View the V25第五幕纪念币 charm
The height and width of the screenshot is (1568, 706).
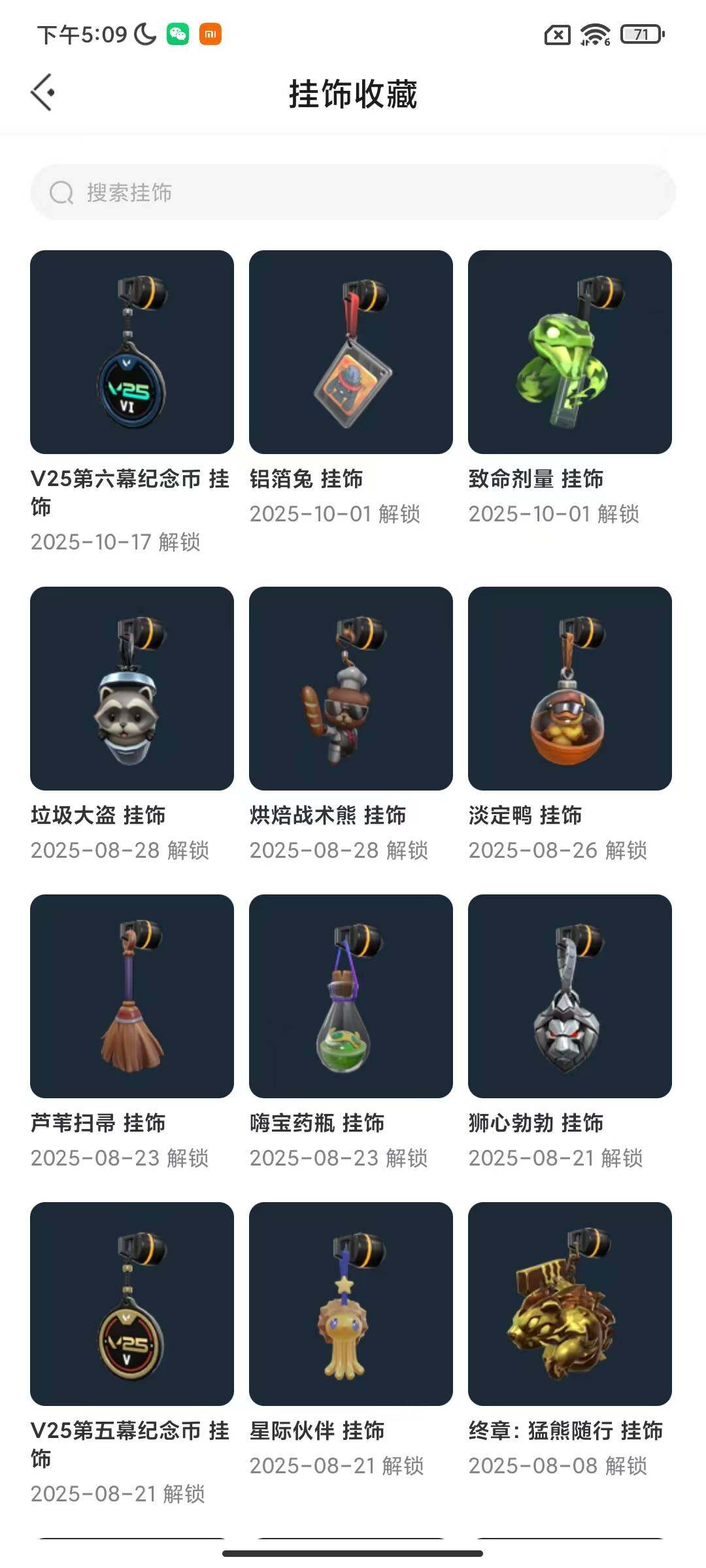(132, 1304)
